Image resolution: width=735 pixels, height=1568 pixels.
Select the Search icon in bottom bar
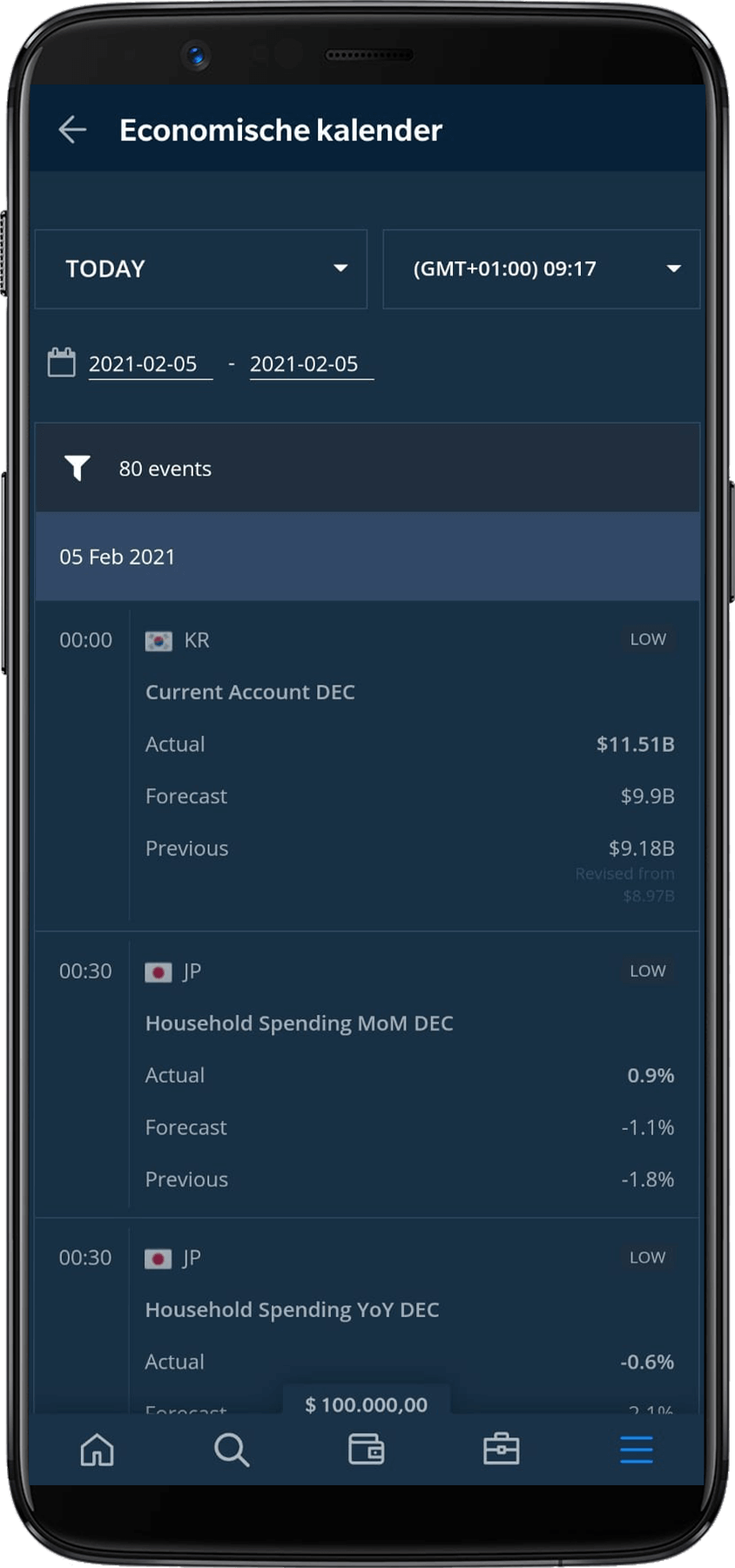tap(232, 1449)
